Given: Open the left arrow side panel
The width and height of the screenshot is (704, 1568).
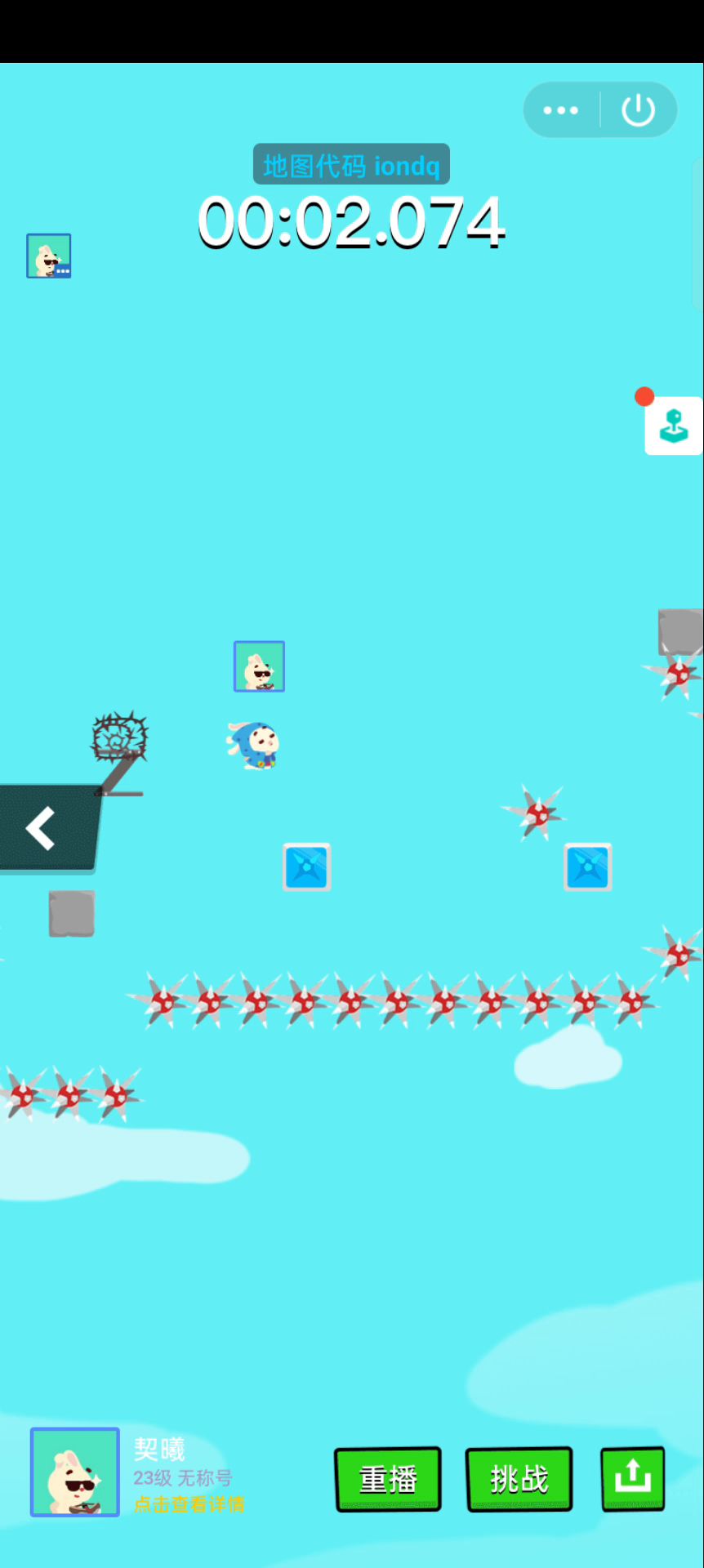Looking at the screenshot, I should click(x=42, y=828).
